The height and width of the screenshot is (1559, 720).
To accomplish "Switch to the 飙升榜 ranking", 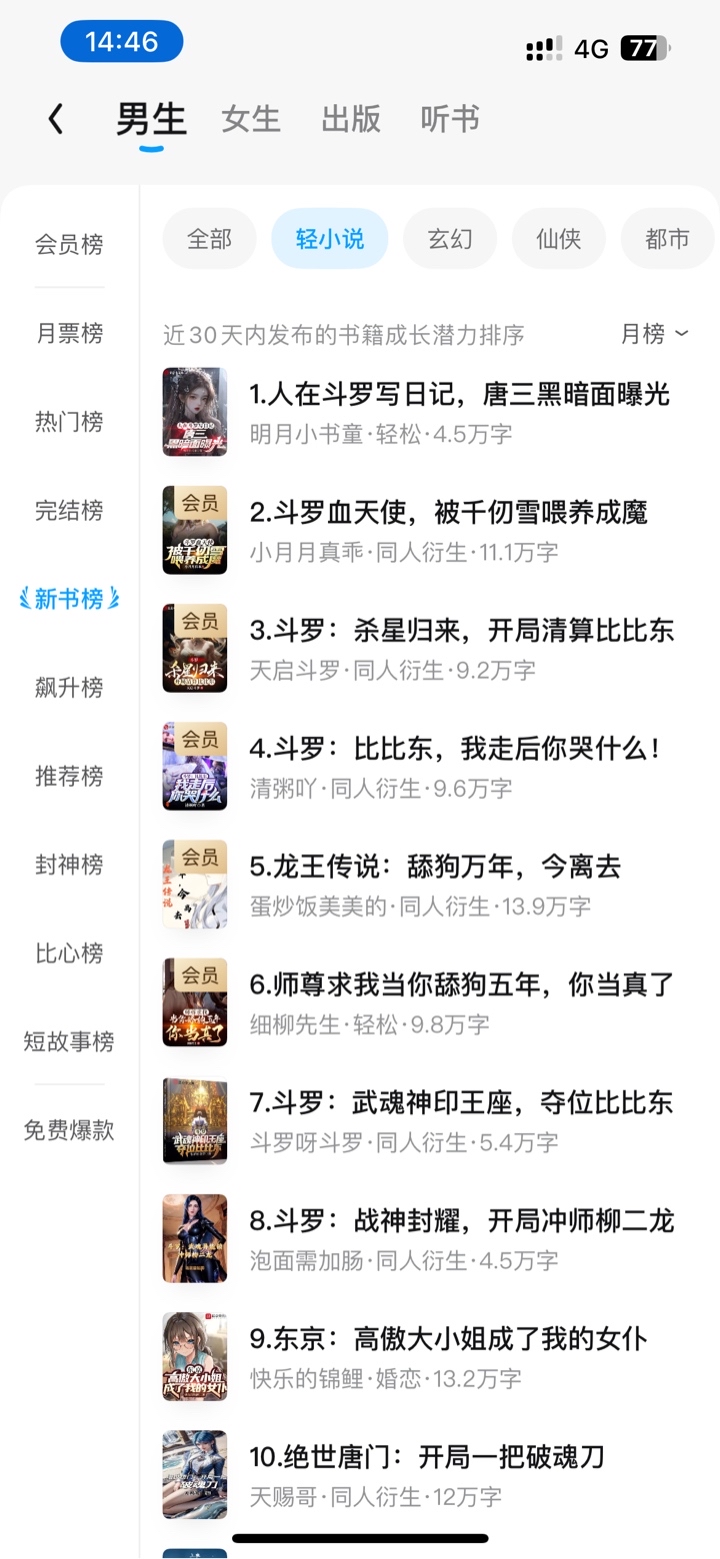I will 69,687.
